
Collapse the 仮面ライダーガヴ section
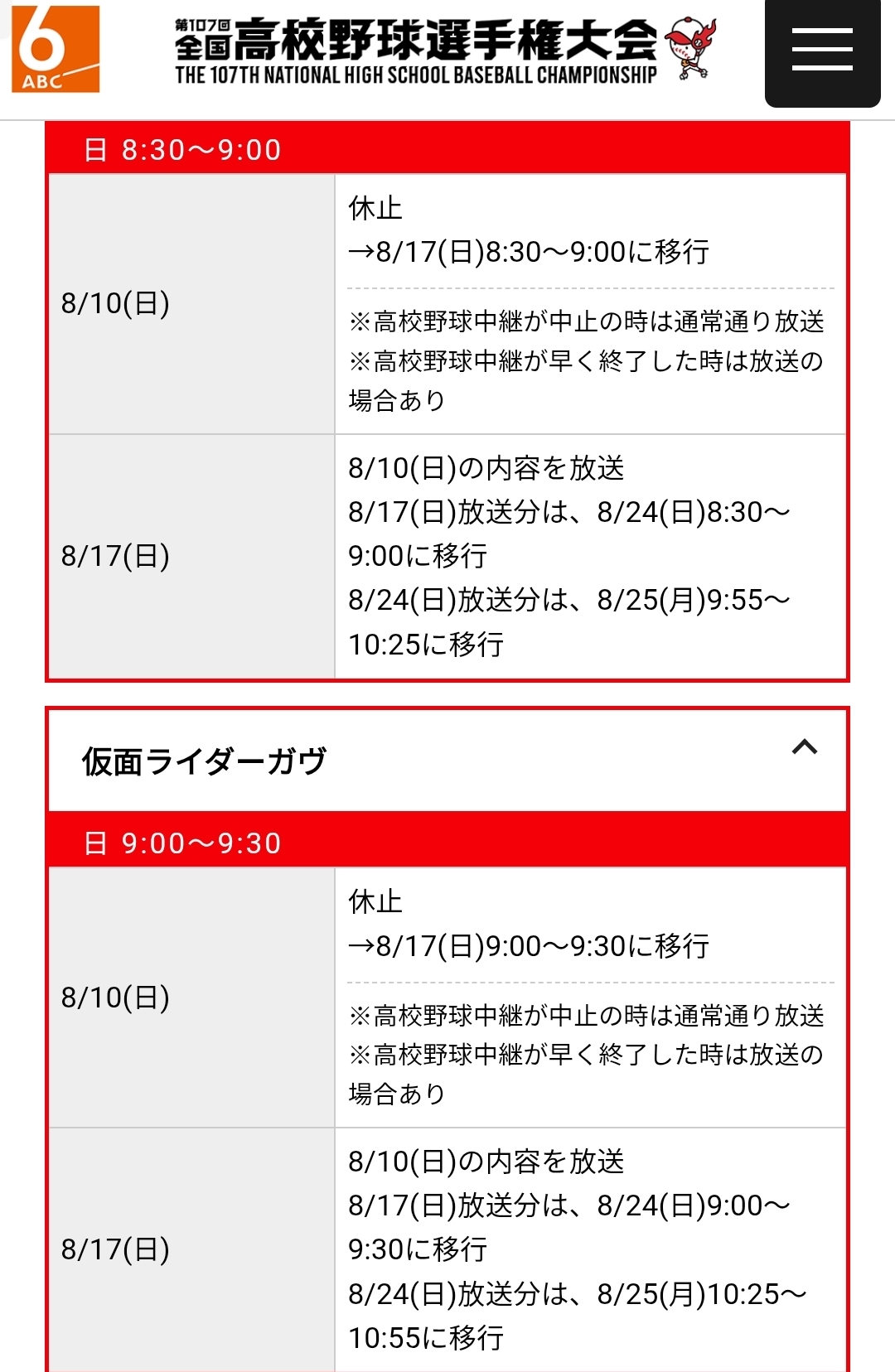(804, 748)
